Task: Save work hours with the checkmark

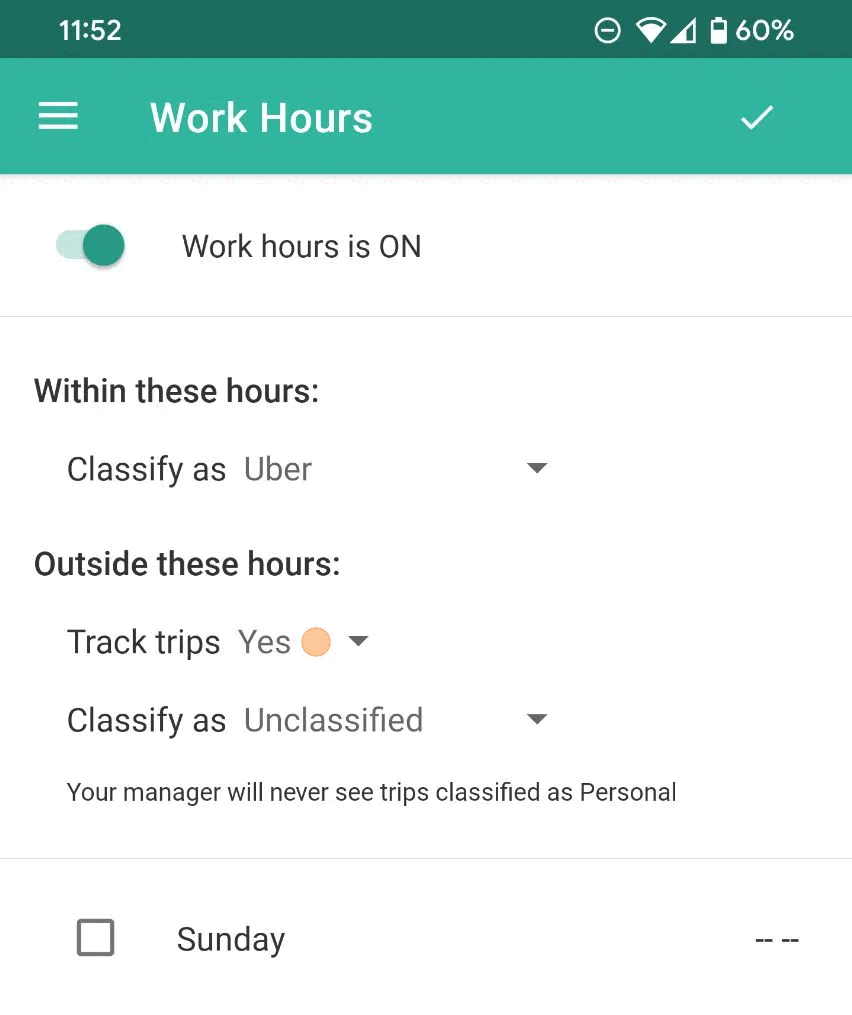Action: click(x=756, y=118)
